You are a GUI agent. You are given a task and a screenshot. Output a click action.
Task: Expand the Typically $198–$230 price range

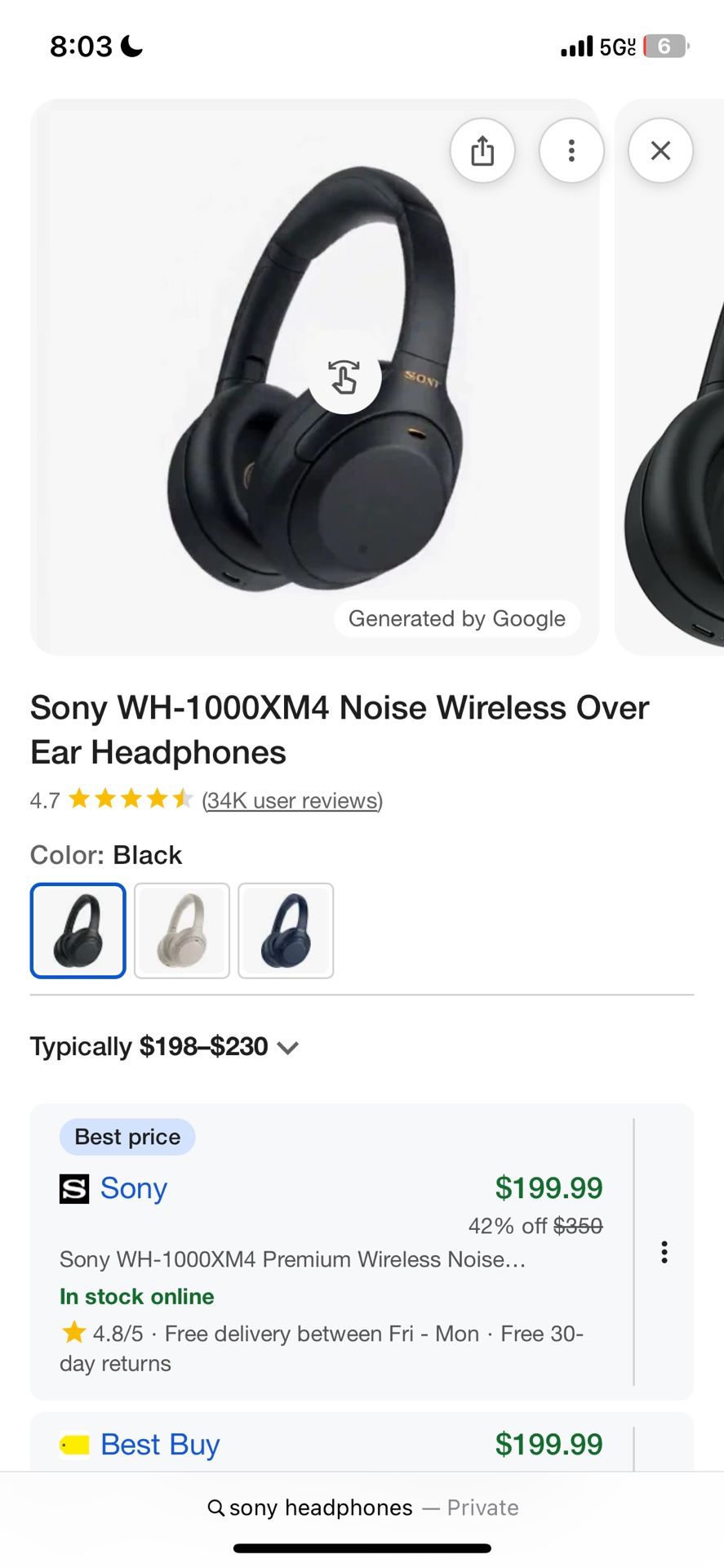pyautogui.click(x=288, y=1046)
